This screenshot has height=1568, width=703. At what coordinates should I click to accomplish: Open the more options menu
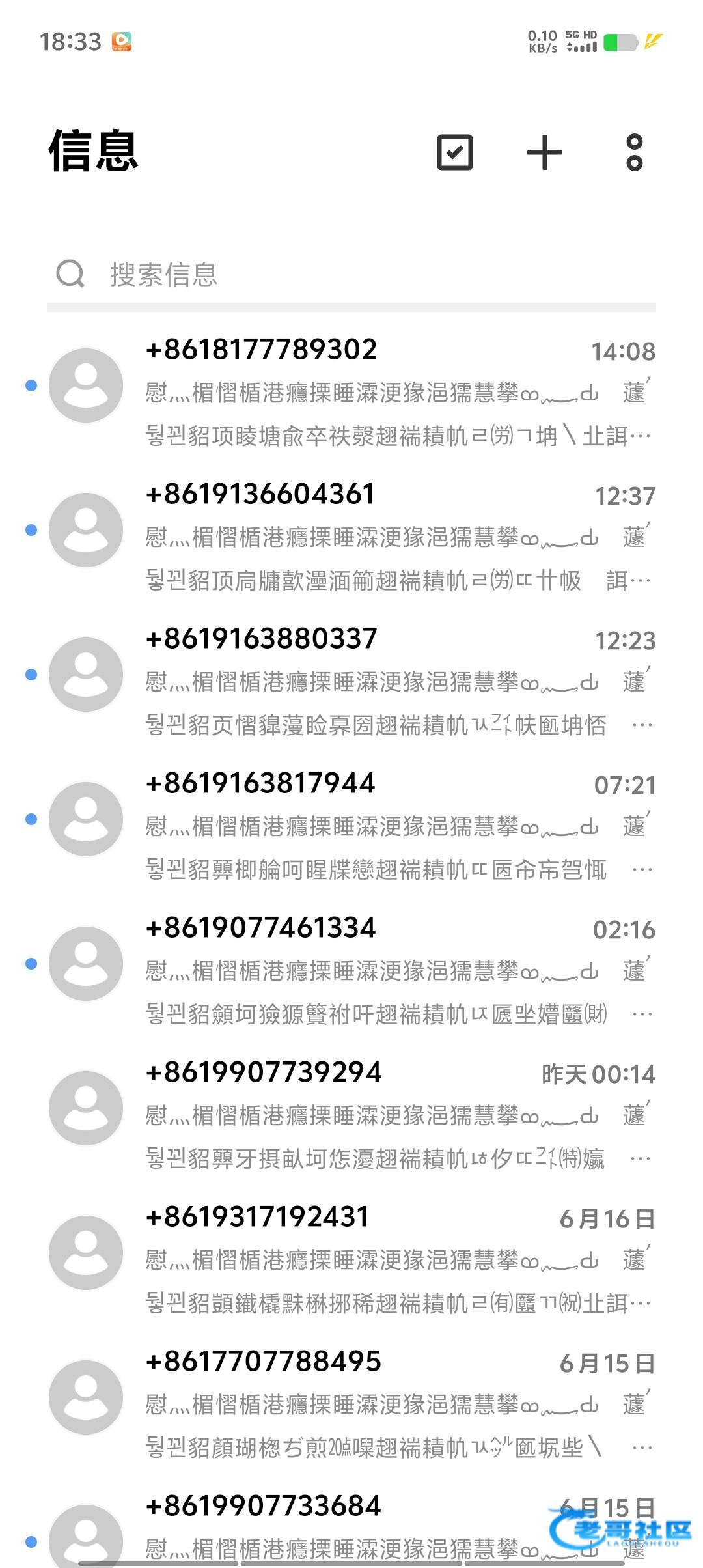click(634, 153)
